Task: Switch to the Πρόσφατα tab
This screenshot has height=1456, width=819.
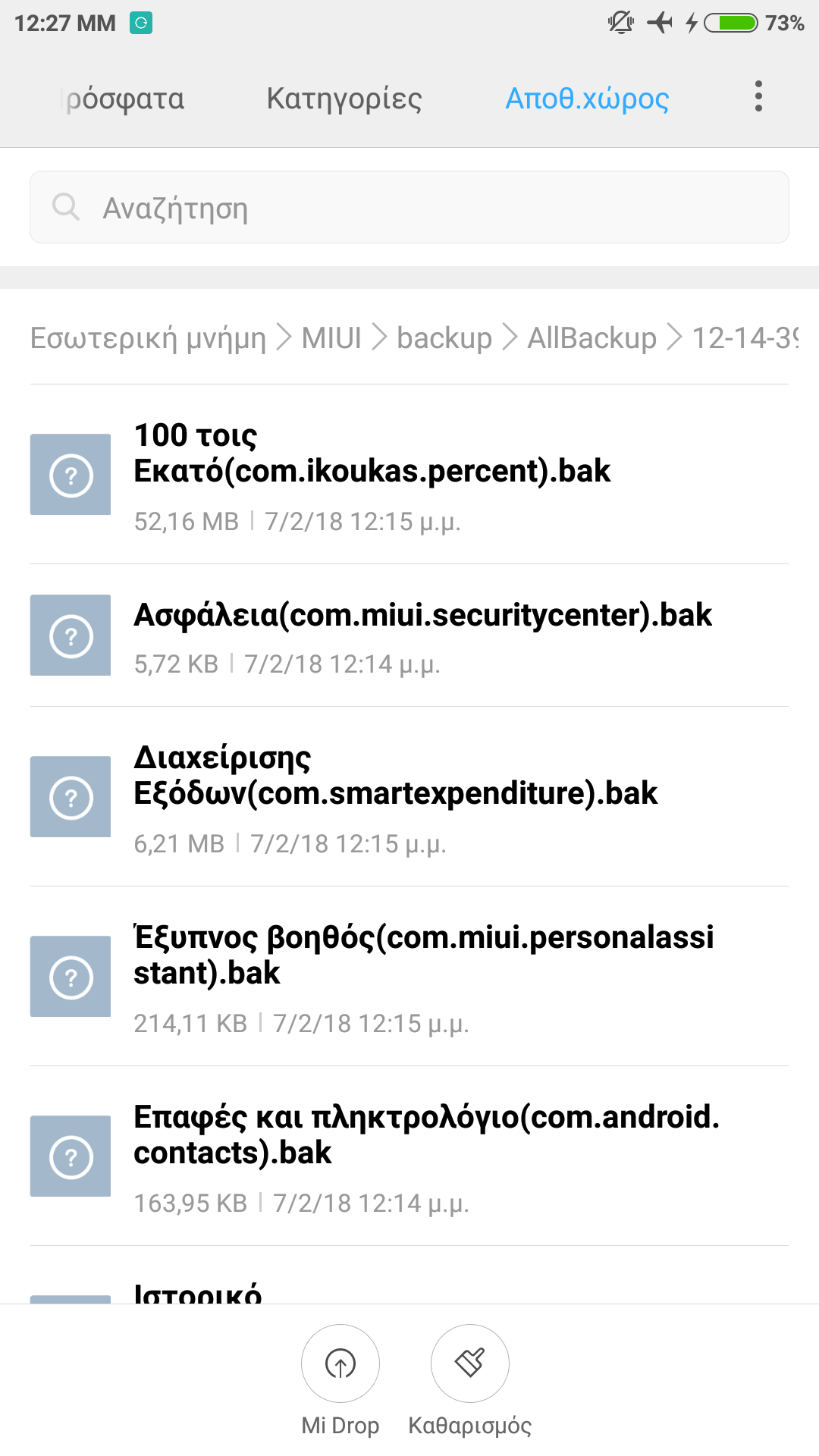Action: pyautogui.click(x=125, y=99)
